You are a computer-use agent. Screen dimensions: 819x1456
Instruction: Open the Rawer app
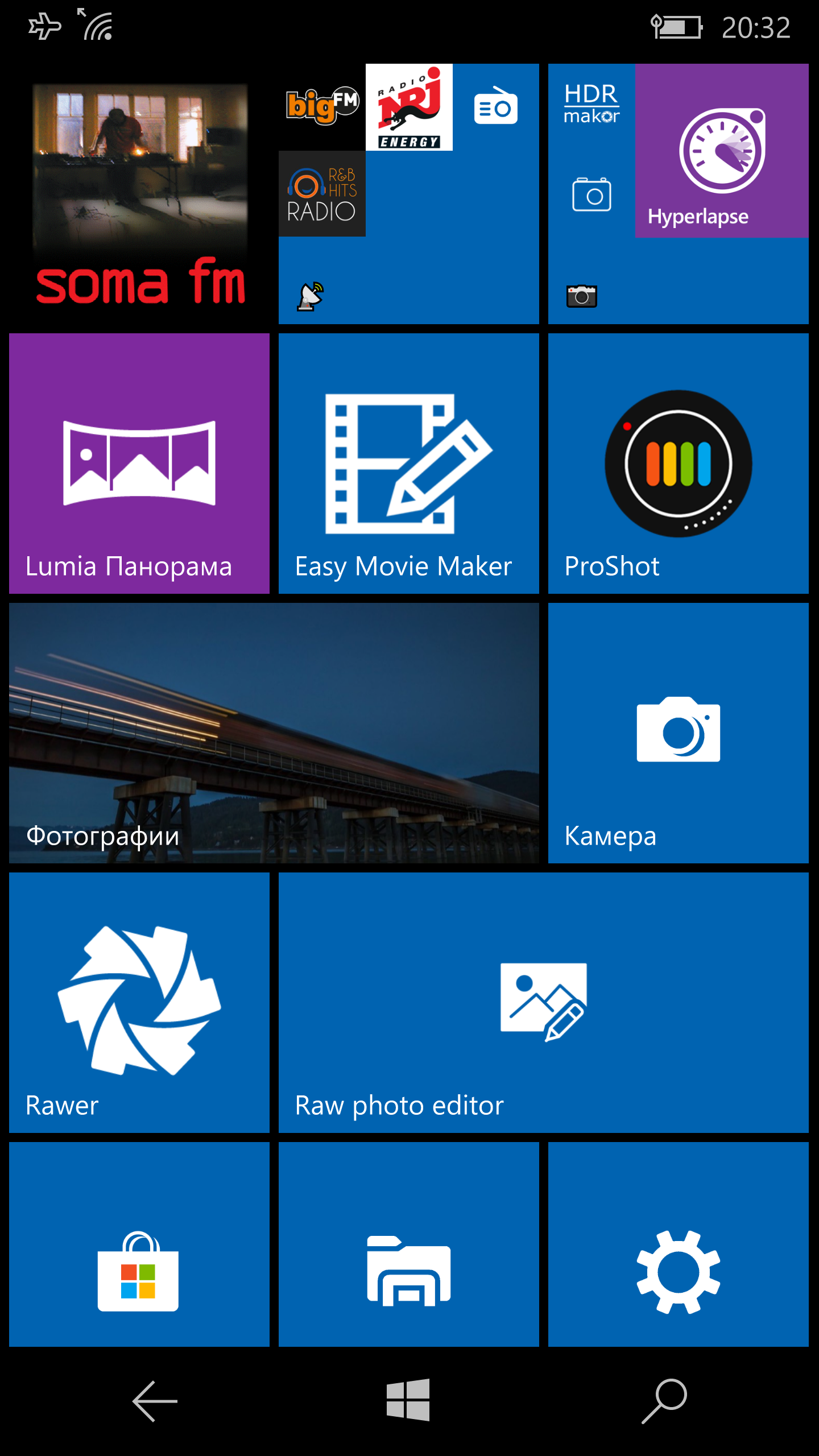pos(139,1002)
